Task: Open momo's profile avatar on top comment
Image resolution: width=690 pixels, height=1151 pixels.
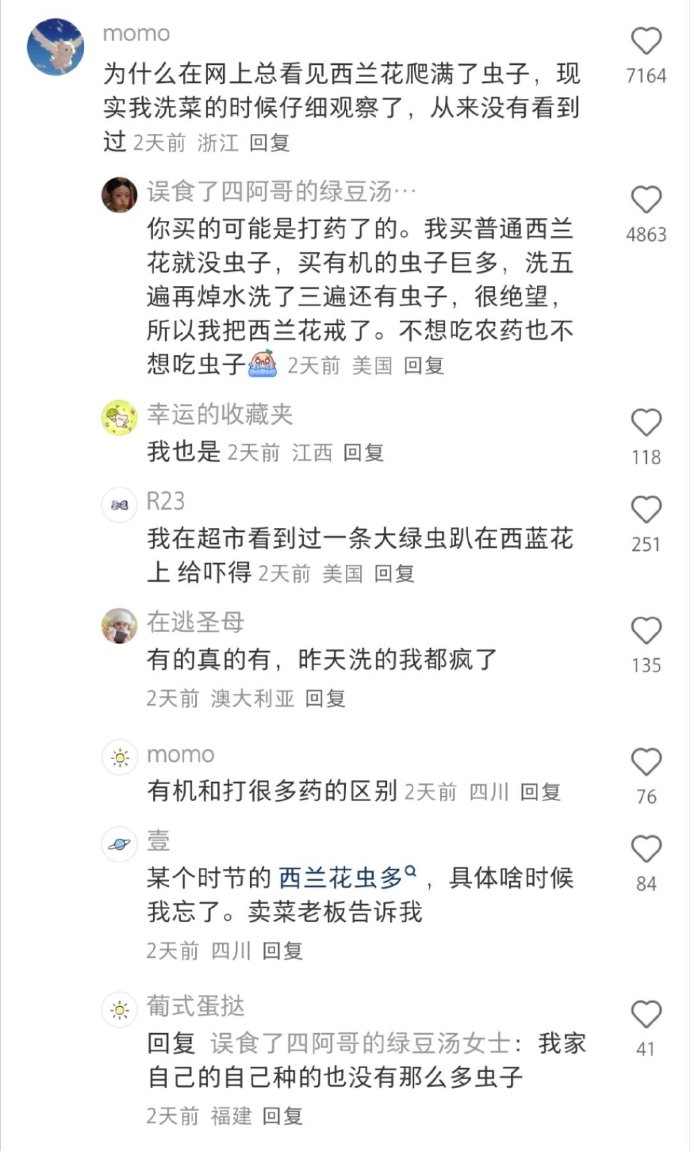Action: pyautogui.click(x=55, y=47)
